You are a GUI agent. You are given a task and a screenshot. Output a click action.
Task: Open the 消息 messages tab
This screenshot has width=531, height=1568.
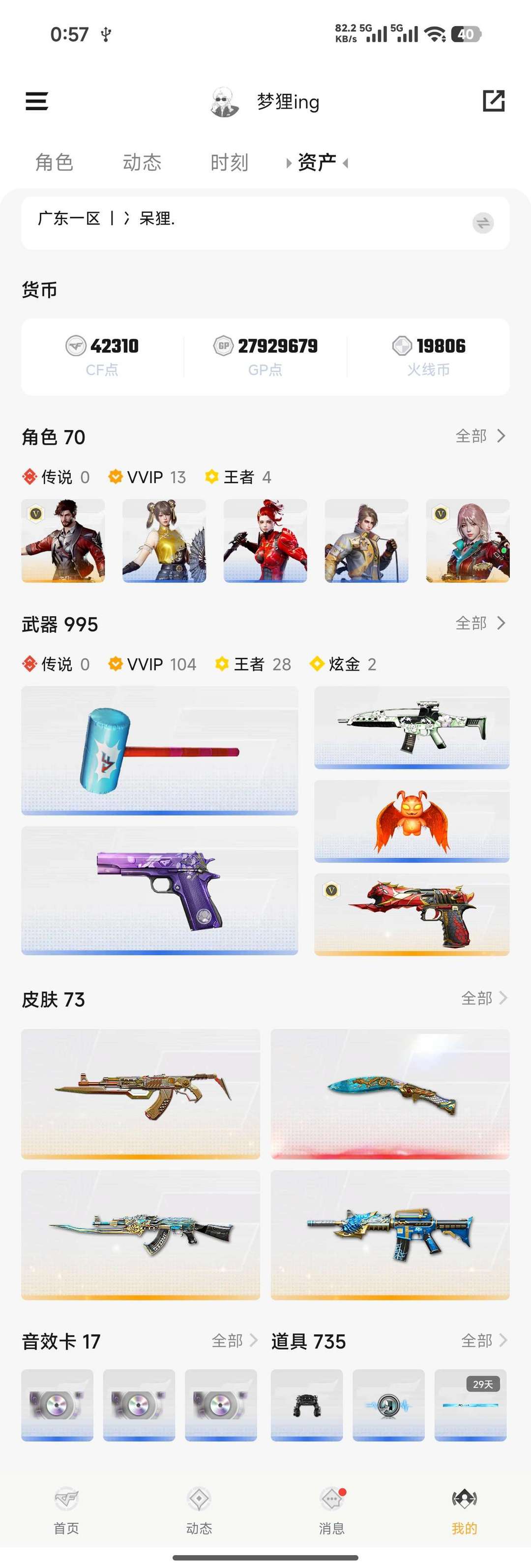coord(331,1509)
